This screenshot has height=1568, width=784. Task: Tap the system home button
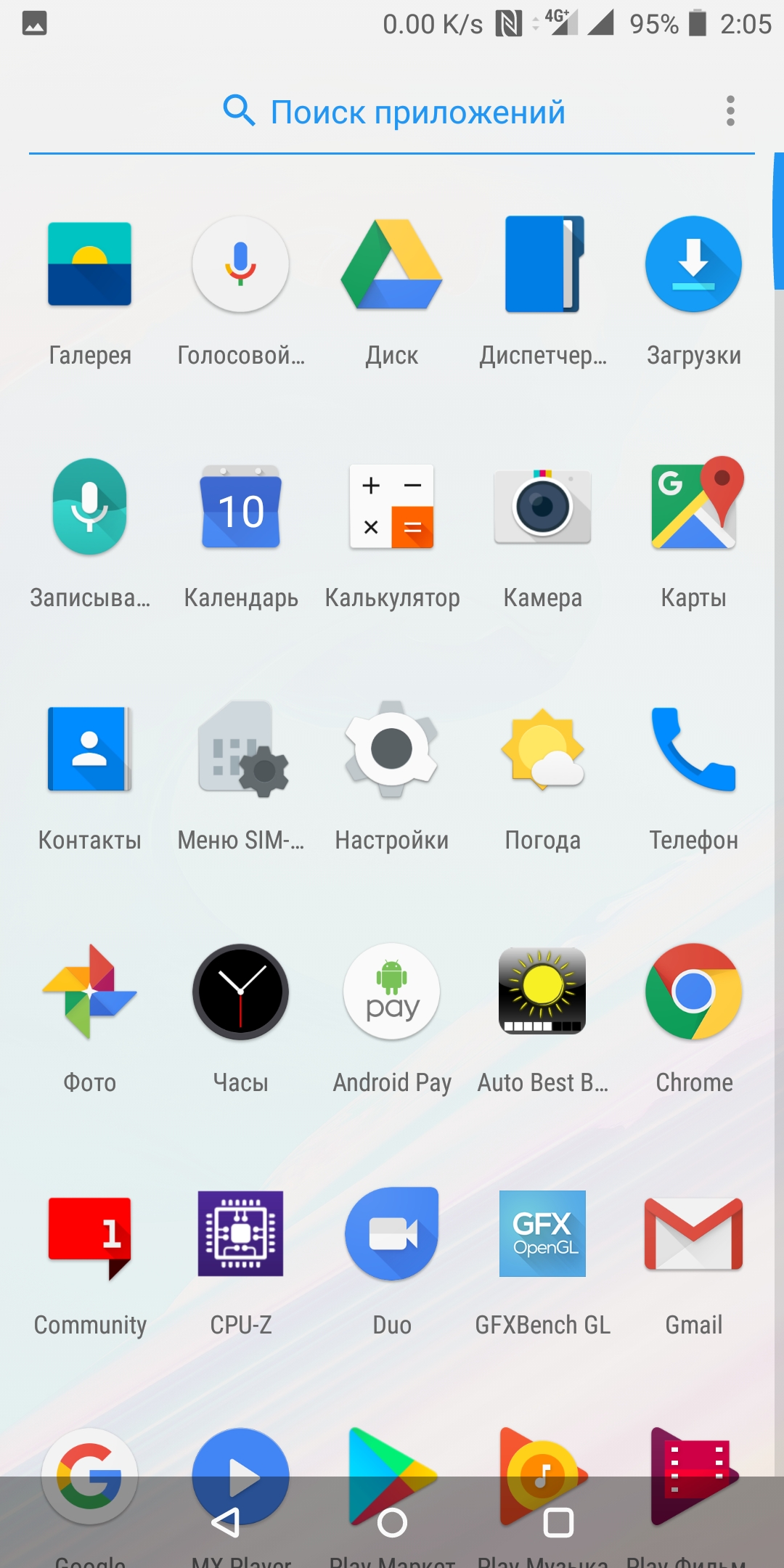point(392,1522)
